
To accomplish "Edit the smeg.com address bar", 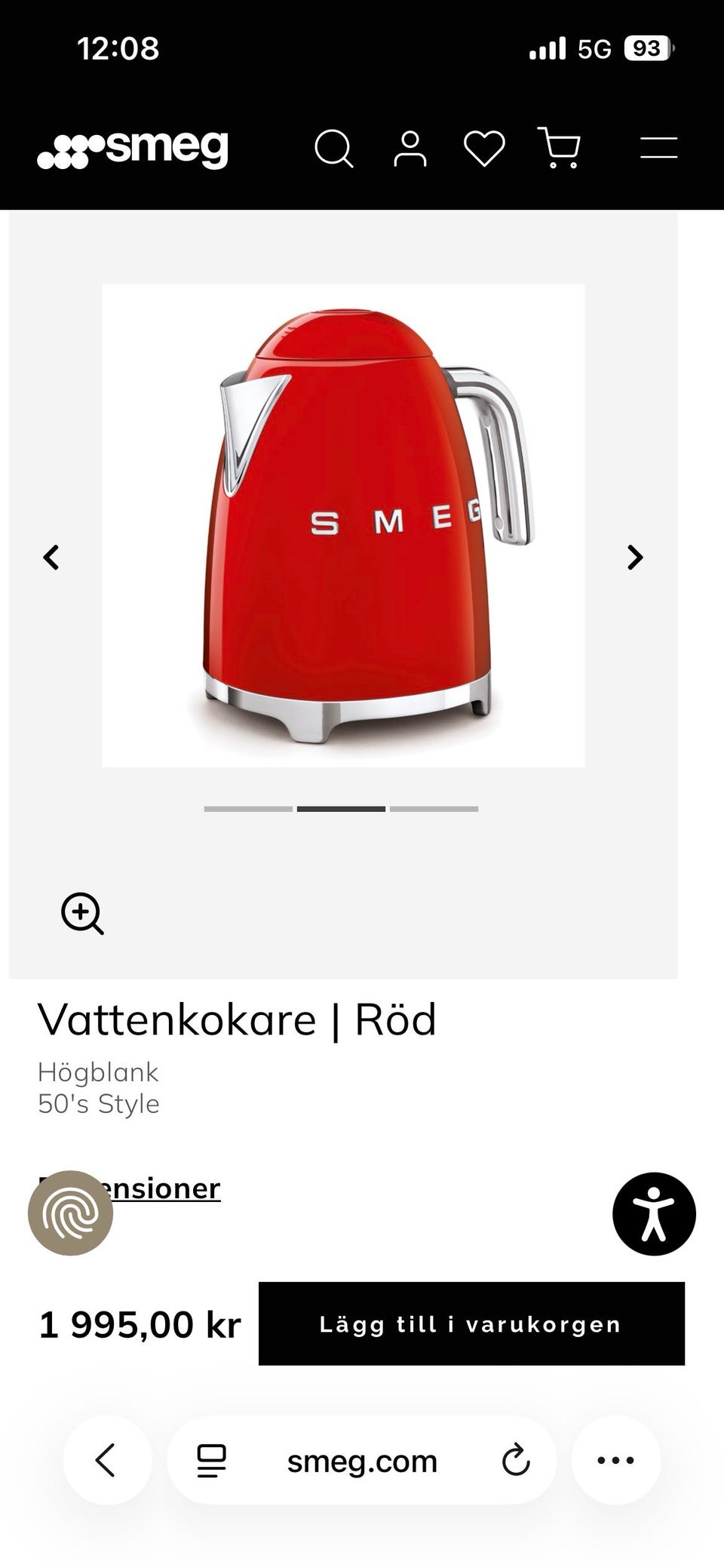I will 362,1461.
